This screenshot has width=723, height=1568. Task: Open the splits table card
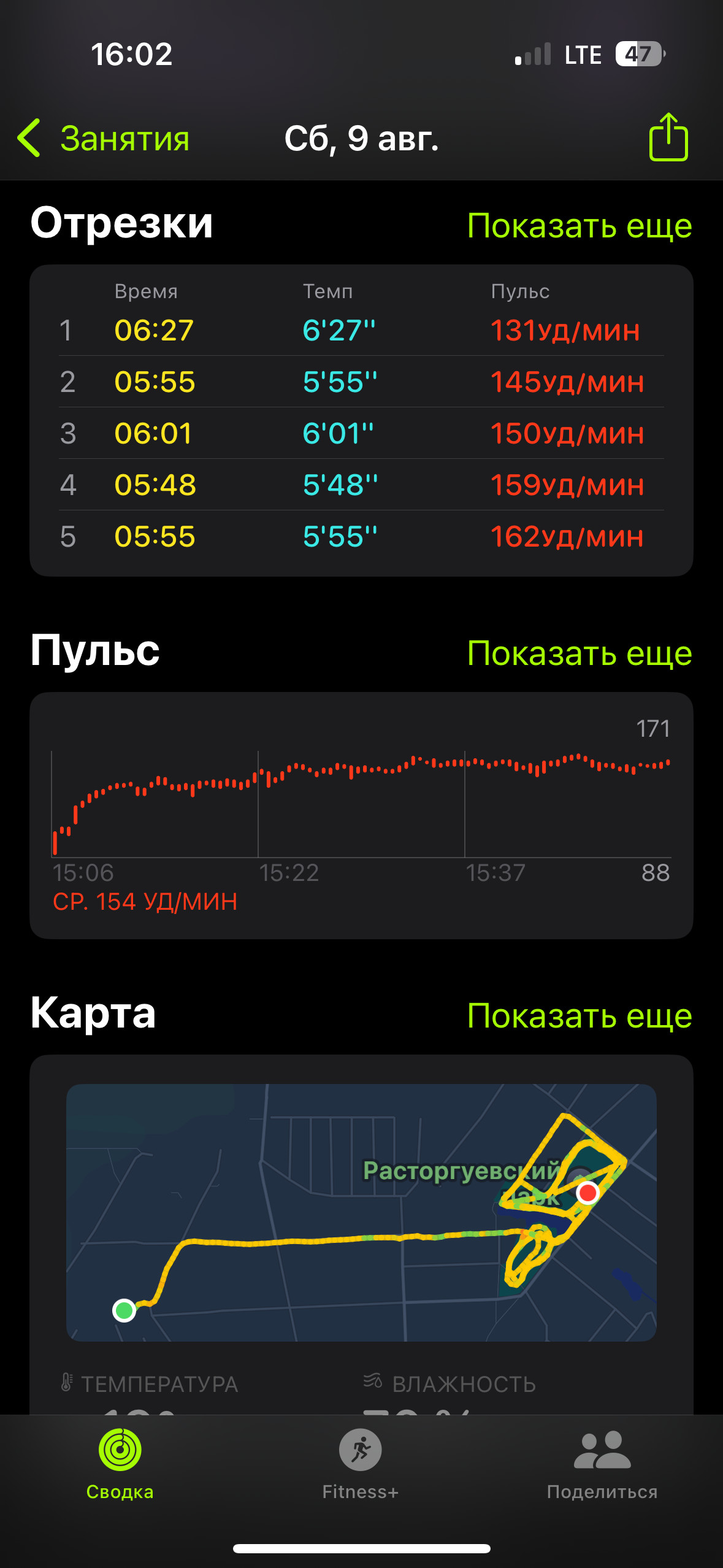361,420
